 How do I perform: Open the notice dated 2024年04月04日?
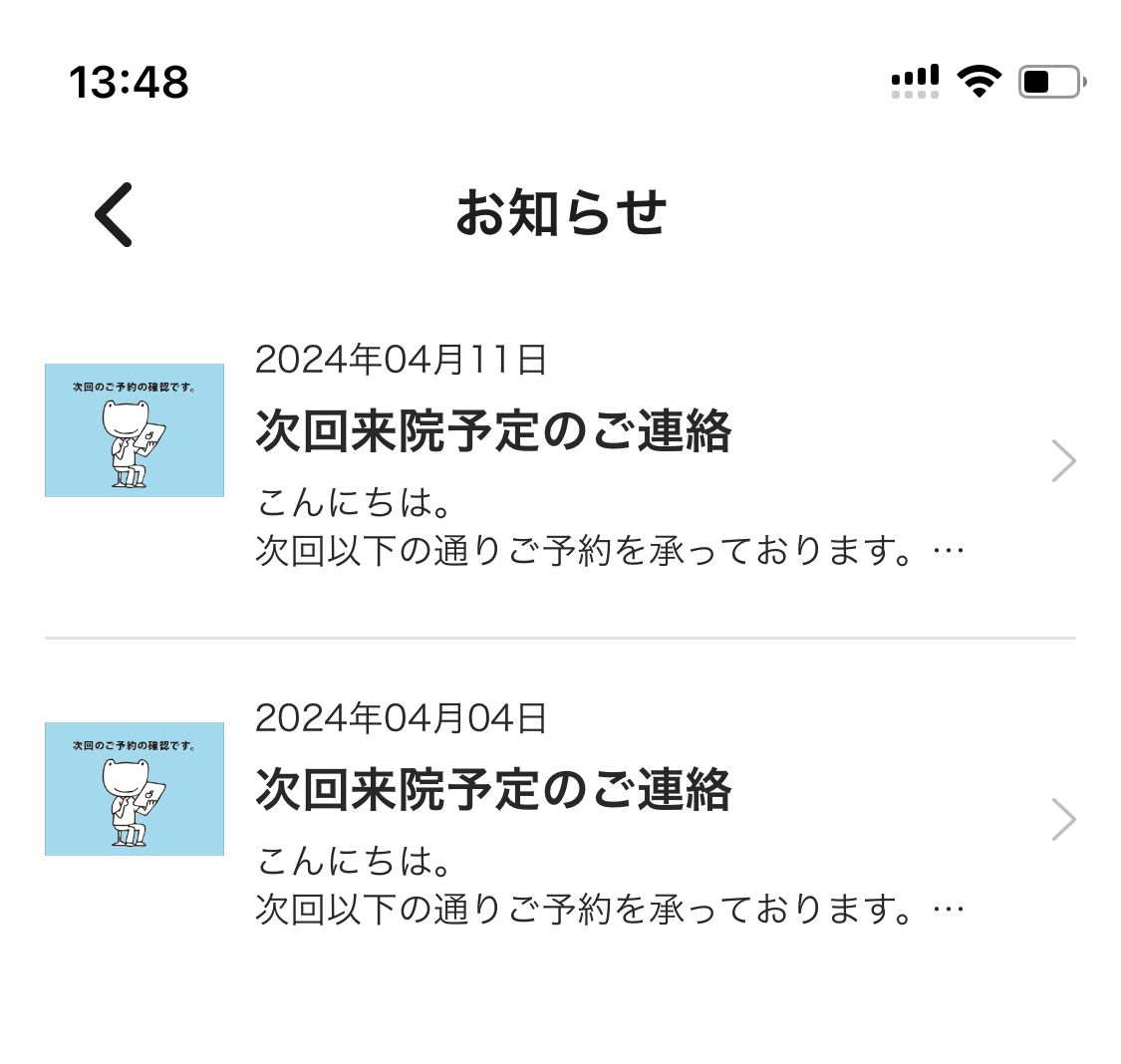point(558,815)
